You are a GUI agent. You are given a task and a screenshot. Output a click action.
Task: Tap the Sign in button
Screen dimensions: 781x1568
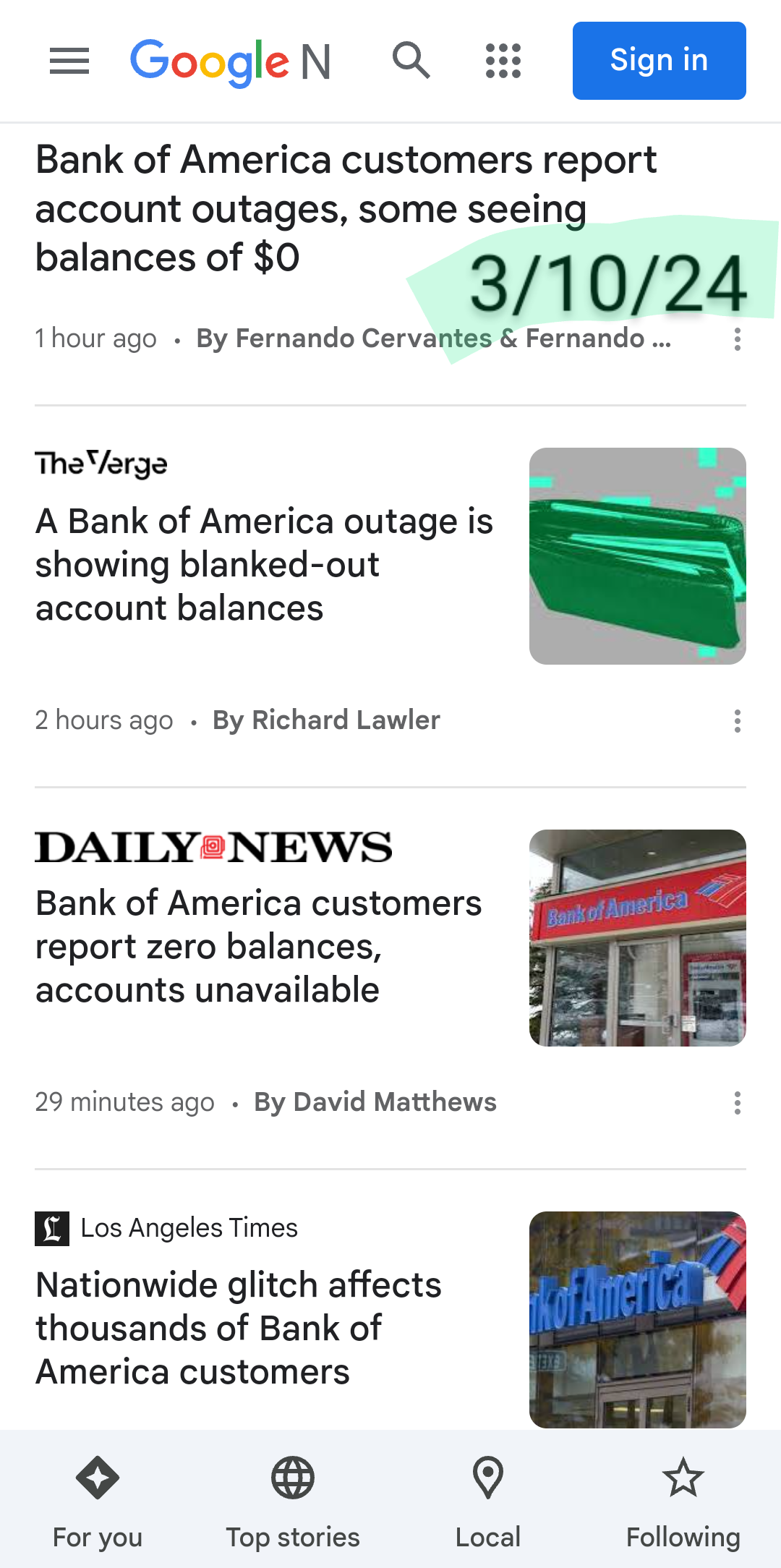coord(659,61)
